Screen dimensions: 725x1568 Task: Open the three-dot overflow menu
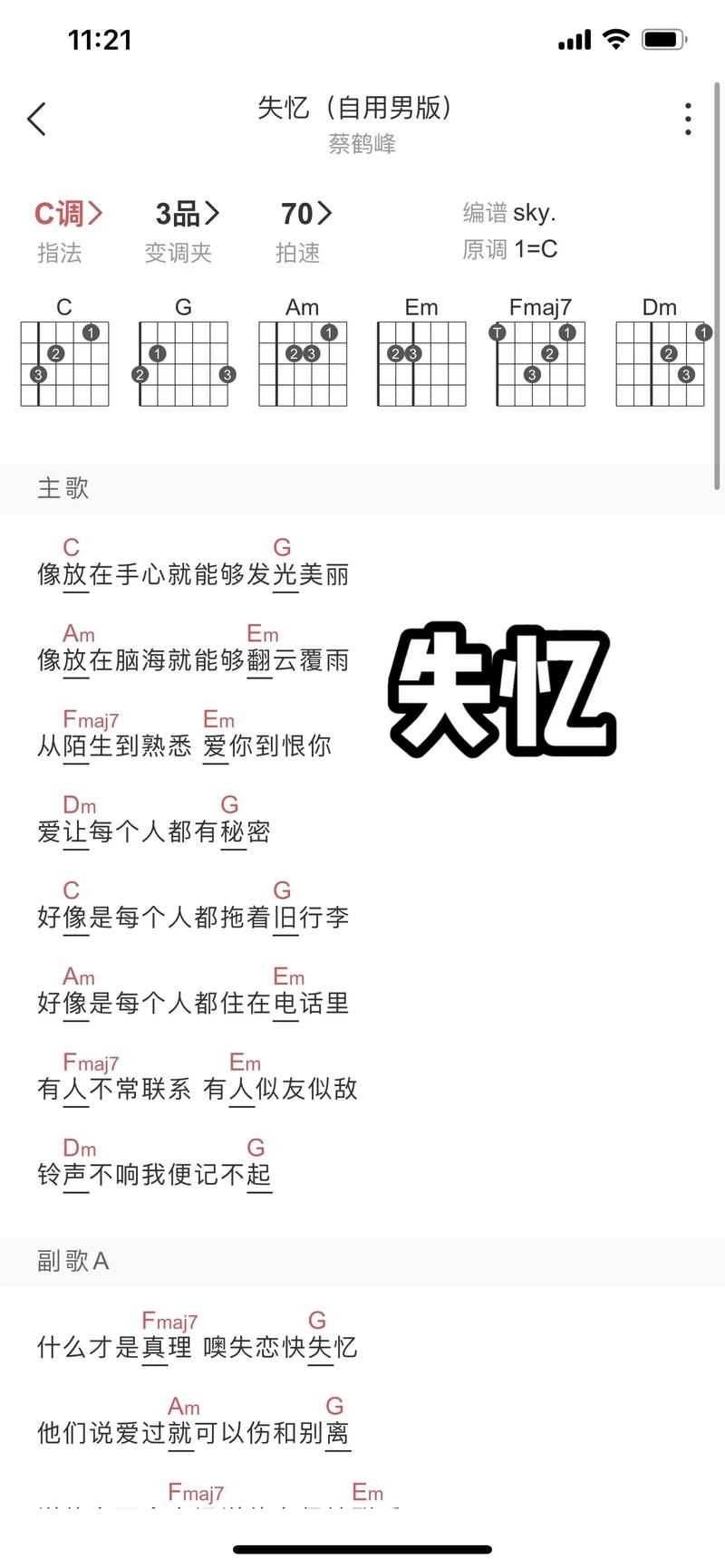click(688, 119)
